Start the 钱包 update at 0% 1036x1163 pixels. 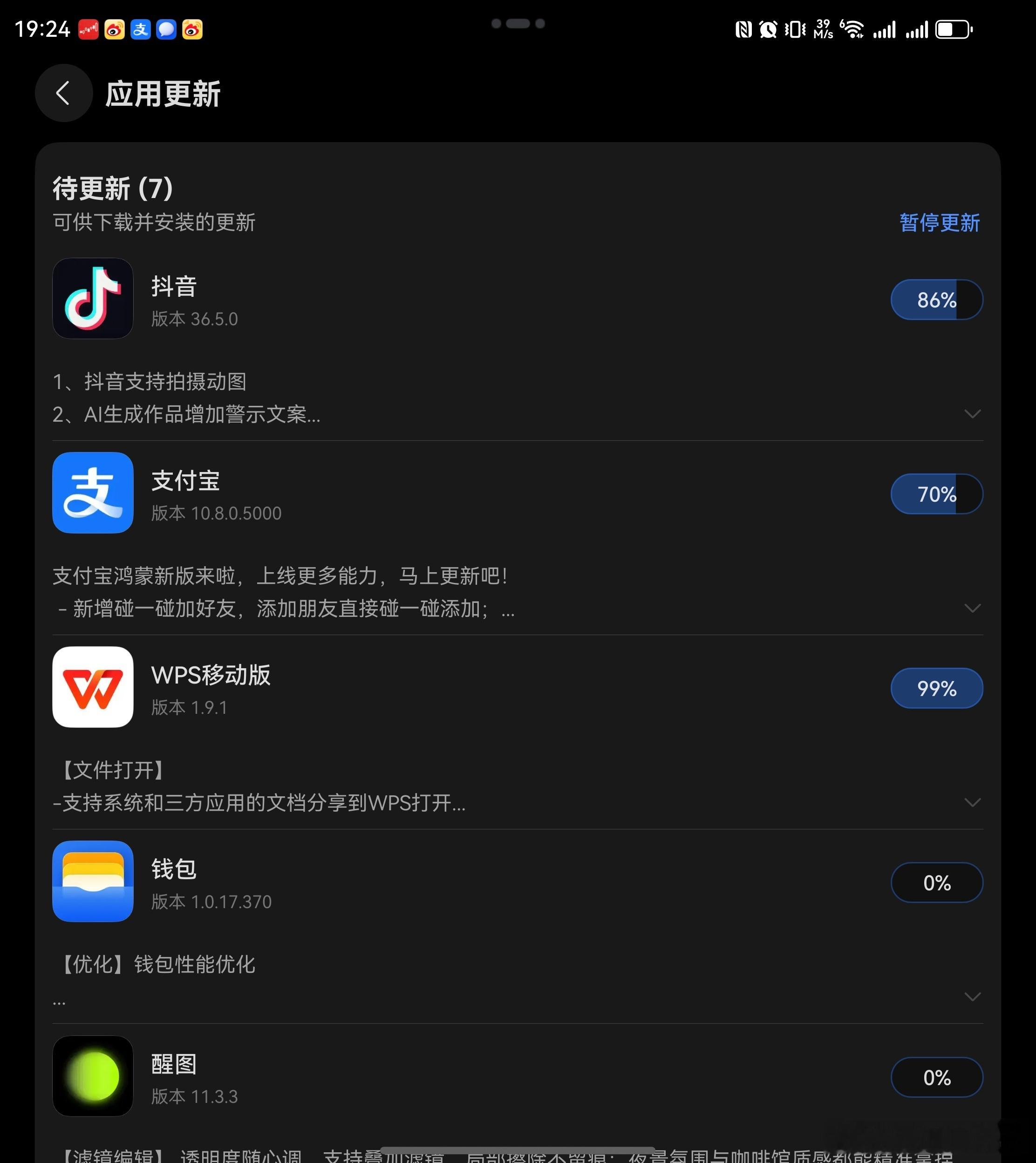tap(936, 883)
